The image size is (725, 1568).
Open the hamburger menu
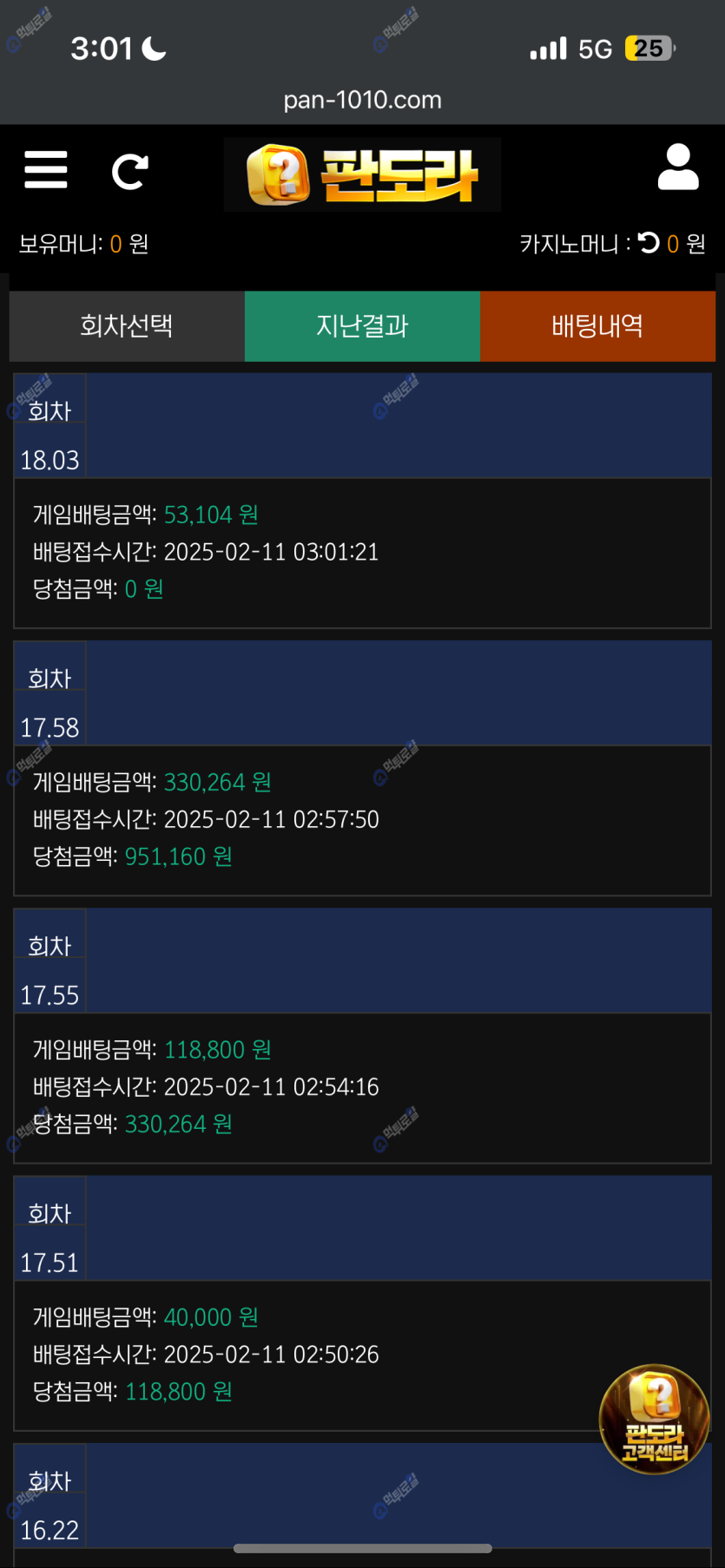coord(46,170)
